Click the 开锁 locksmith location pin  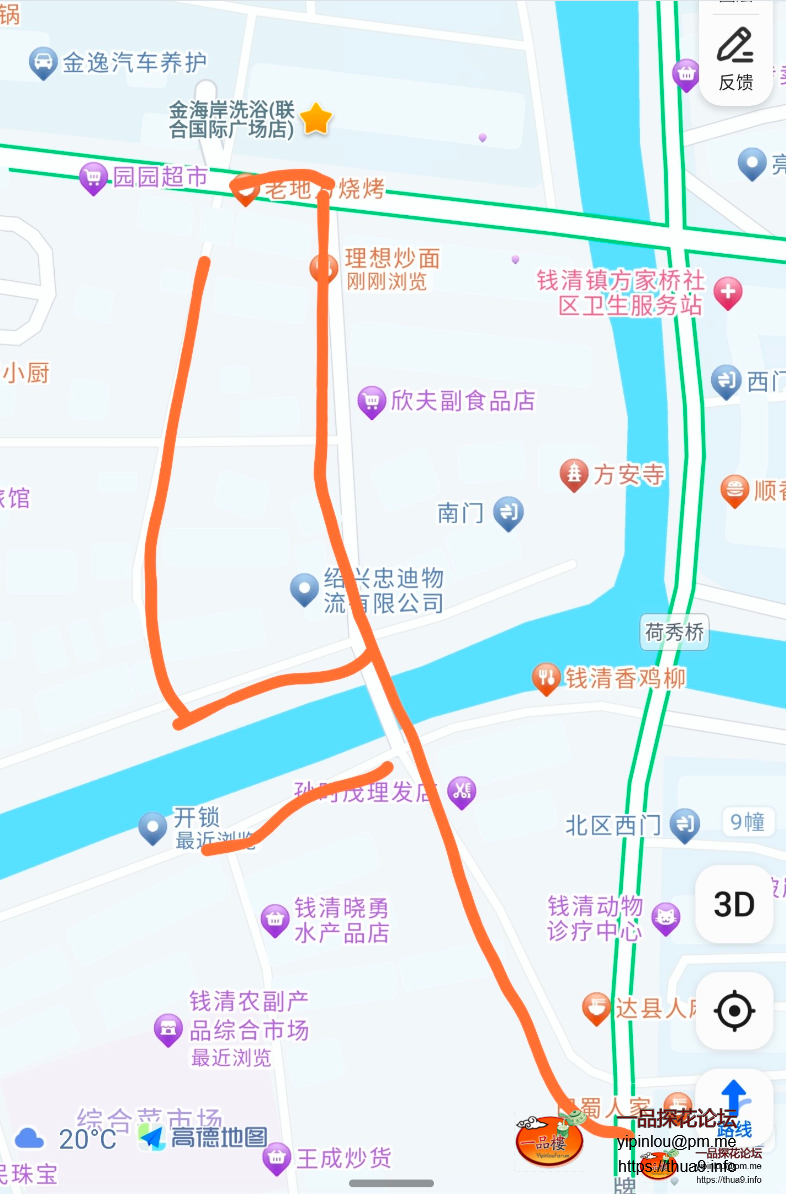coord(150,826)
